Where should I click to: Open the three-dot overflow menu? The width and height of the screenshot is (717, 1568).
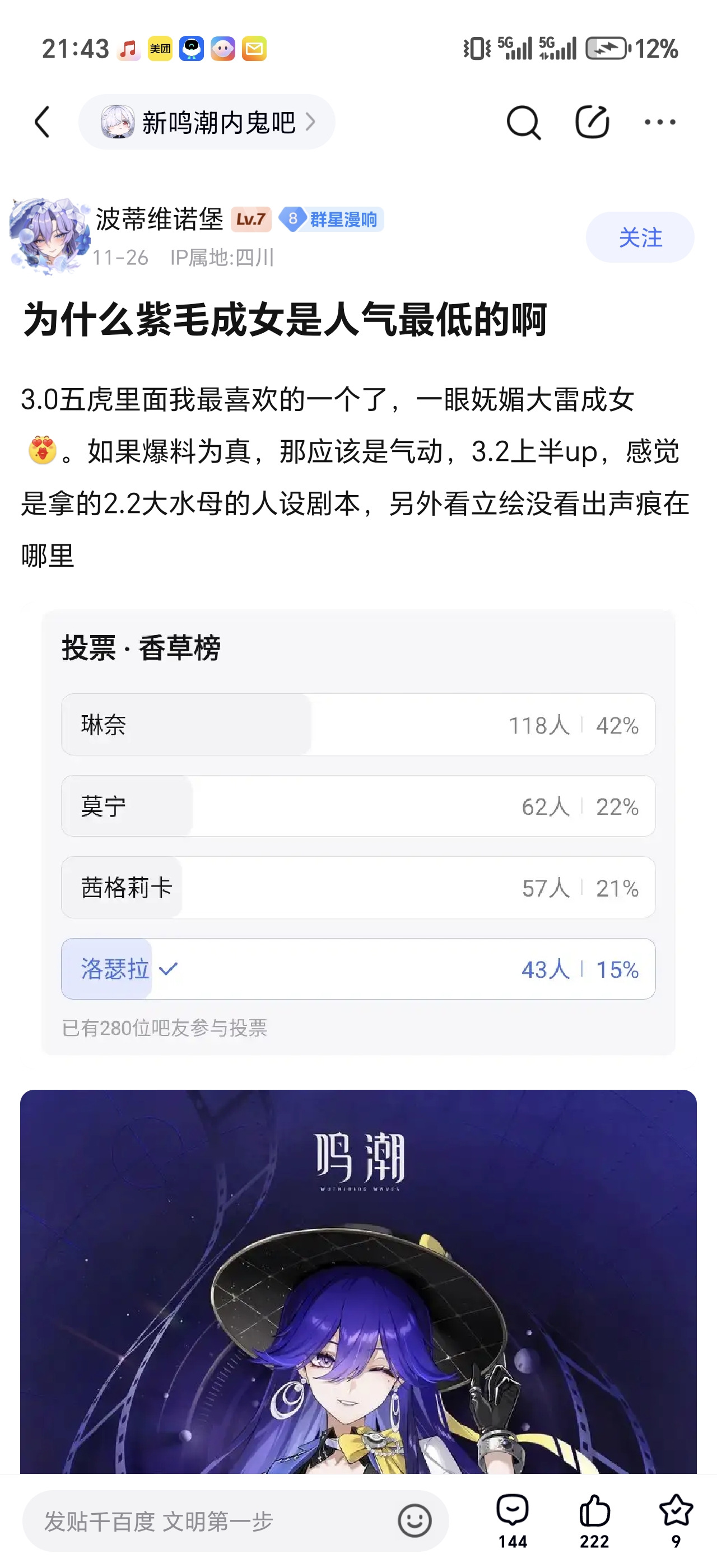click(x=660, y=122)
